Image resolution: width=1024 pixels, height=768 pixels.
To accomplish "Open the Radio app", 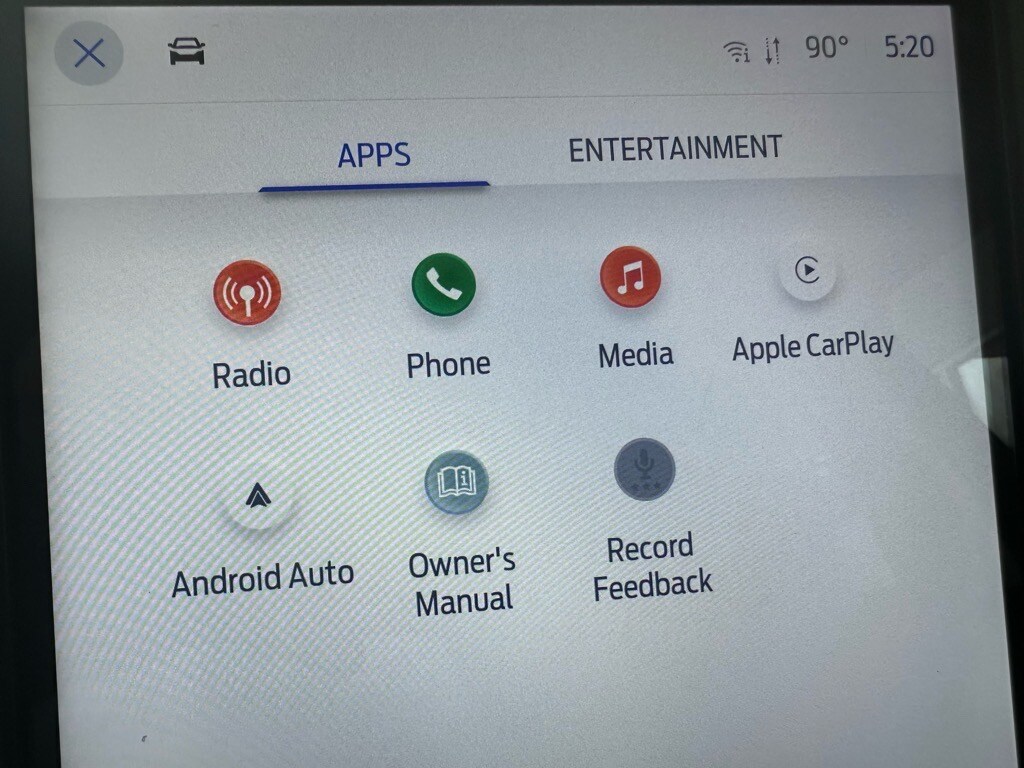I will tap(247, 294).
